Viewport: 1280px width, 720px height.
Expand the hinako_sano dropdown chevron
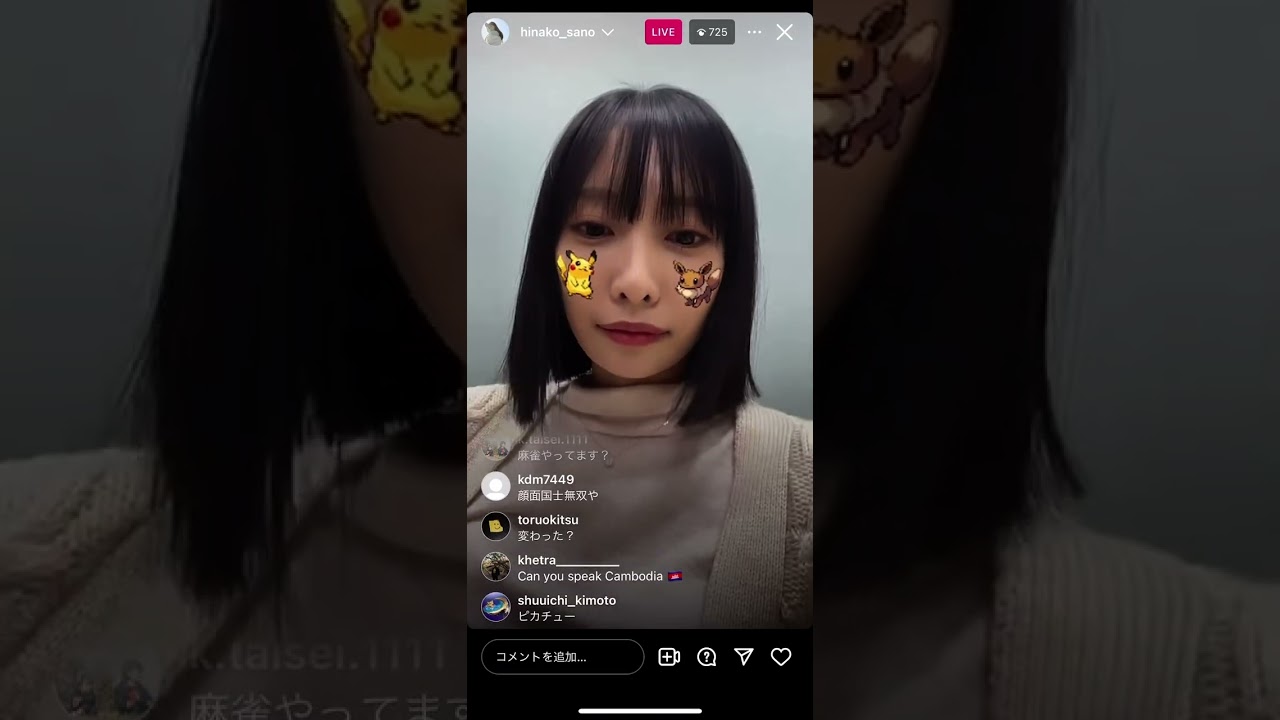(607, 32)
